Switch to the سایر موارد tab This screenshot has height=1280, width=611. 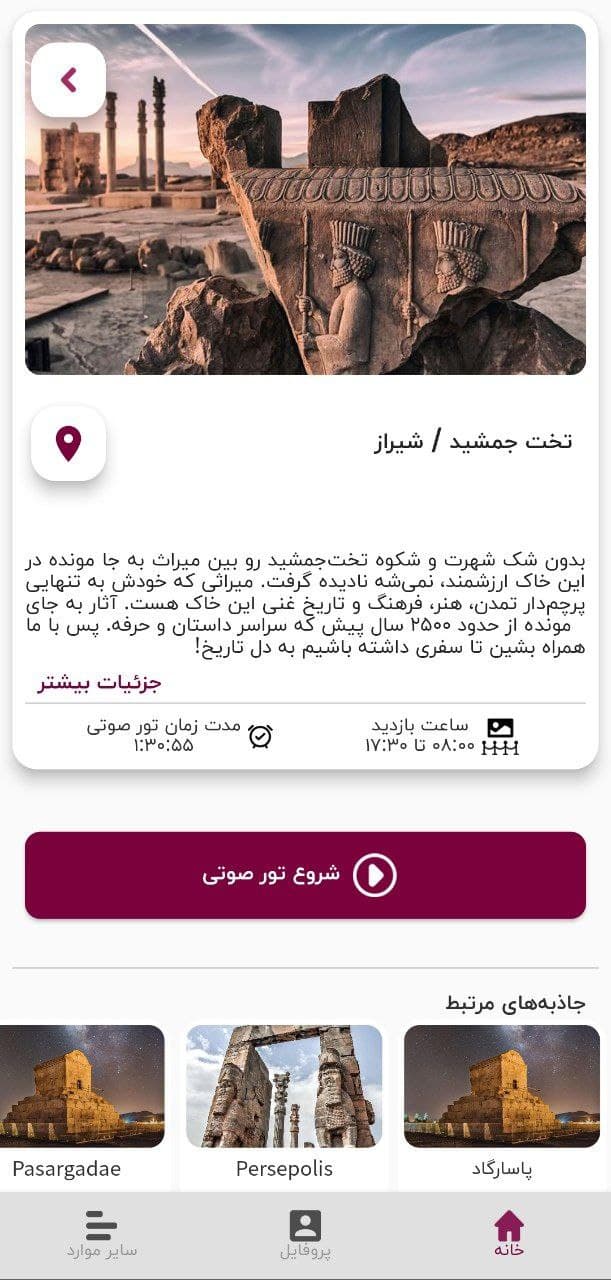click(x=102, y=1235)
